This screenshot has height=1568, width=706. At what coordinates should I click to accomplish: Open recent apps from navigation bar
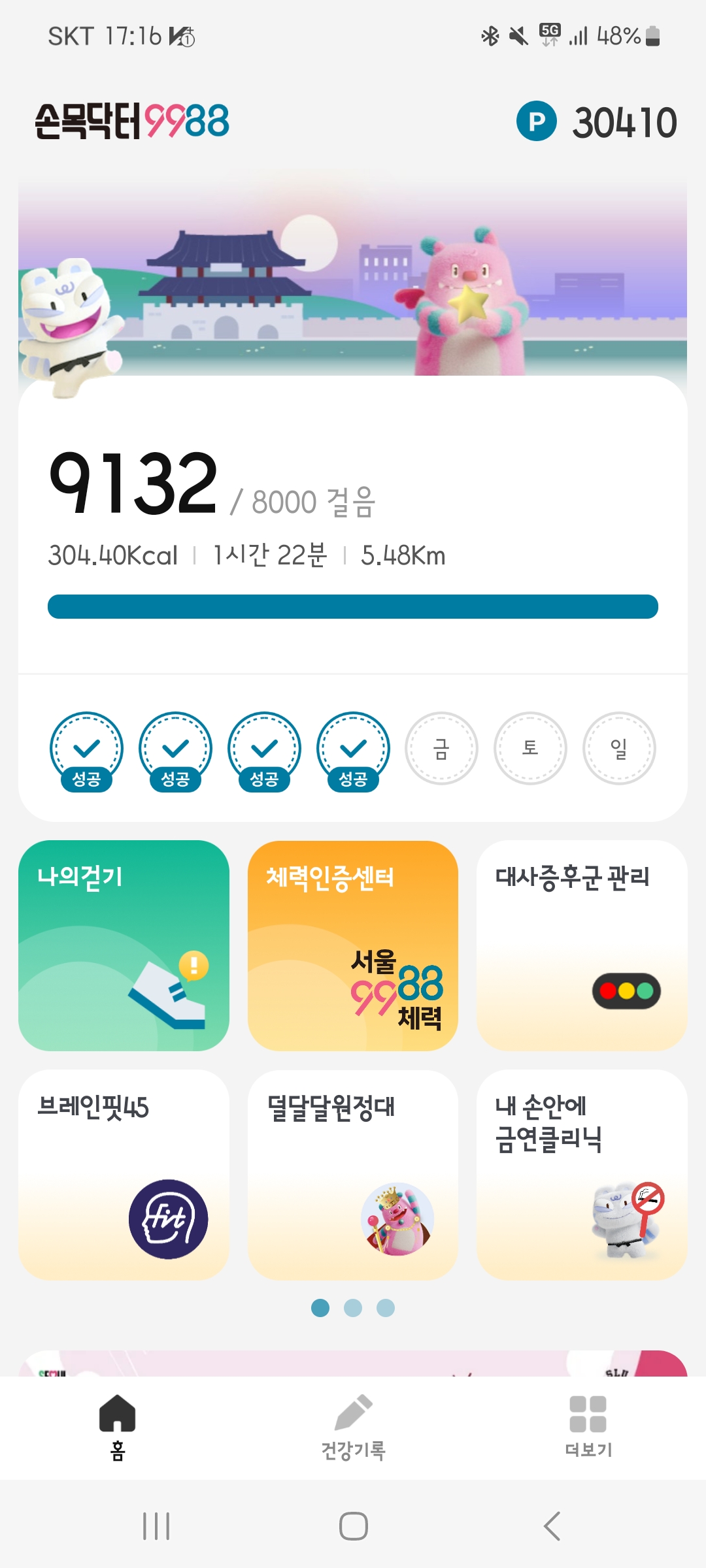tap(156, 1526)
